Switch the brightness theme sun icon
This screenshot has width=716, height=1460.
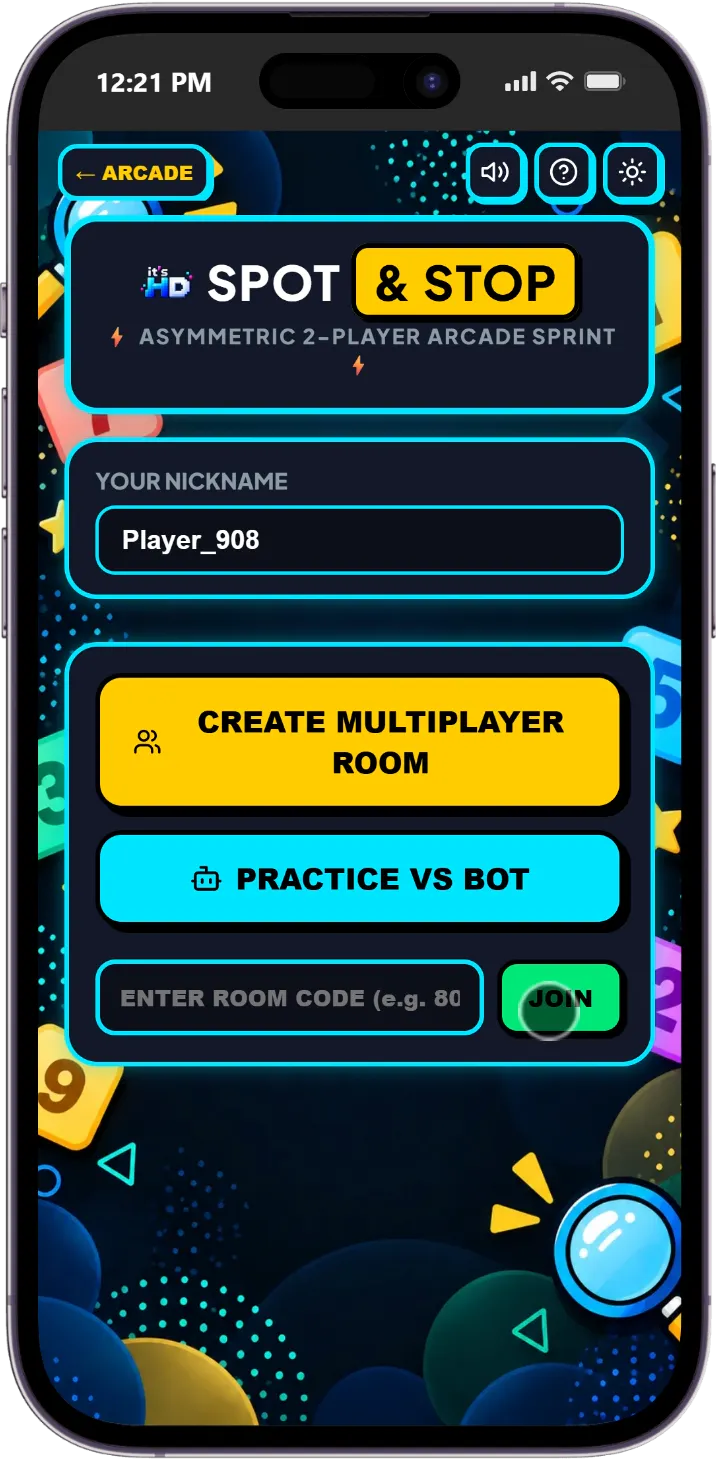632,173
